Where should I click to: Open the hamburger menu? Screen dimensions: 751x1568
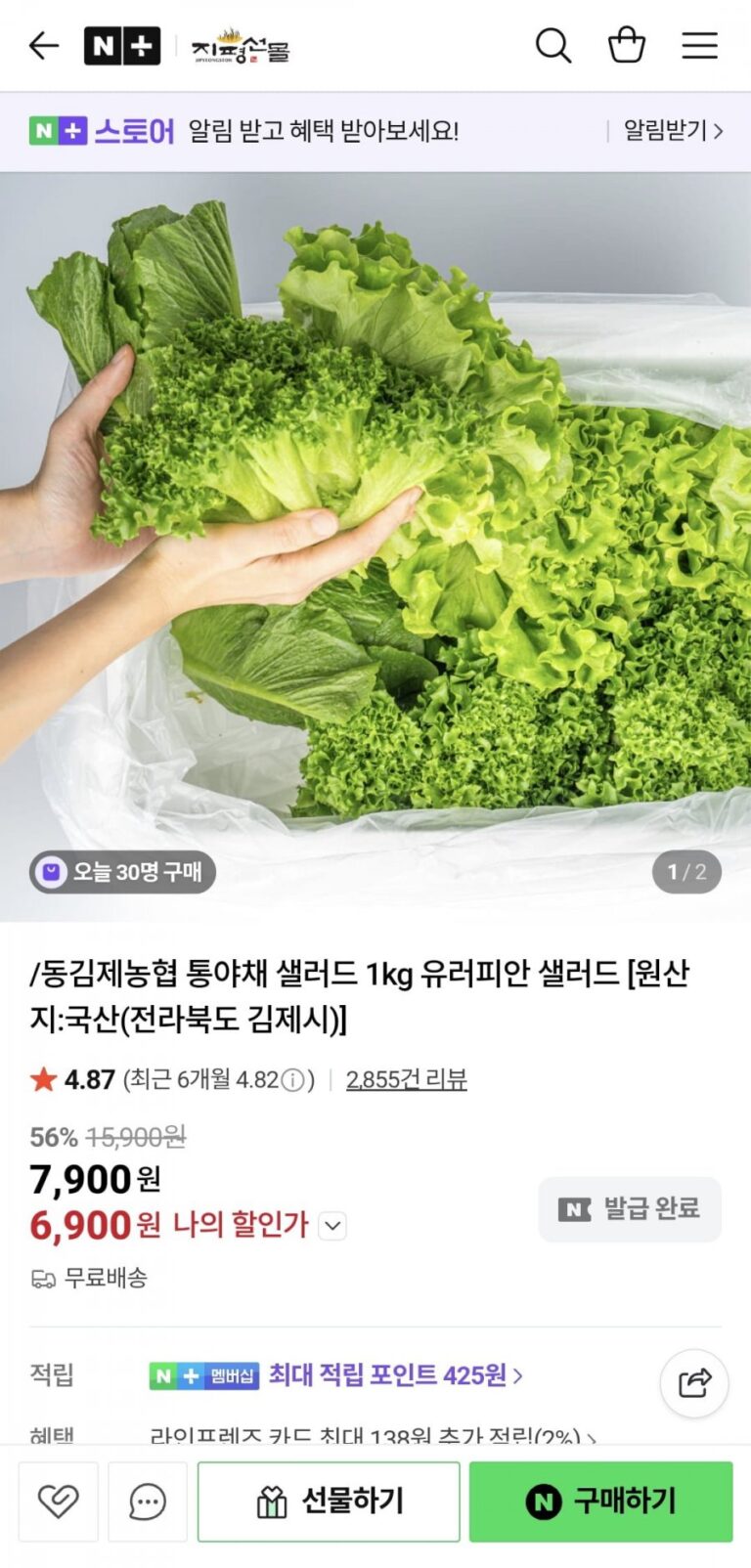point(699,46)
